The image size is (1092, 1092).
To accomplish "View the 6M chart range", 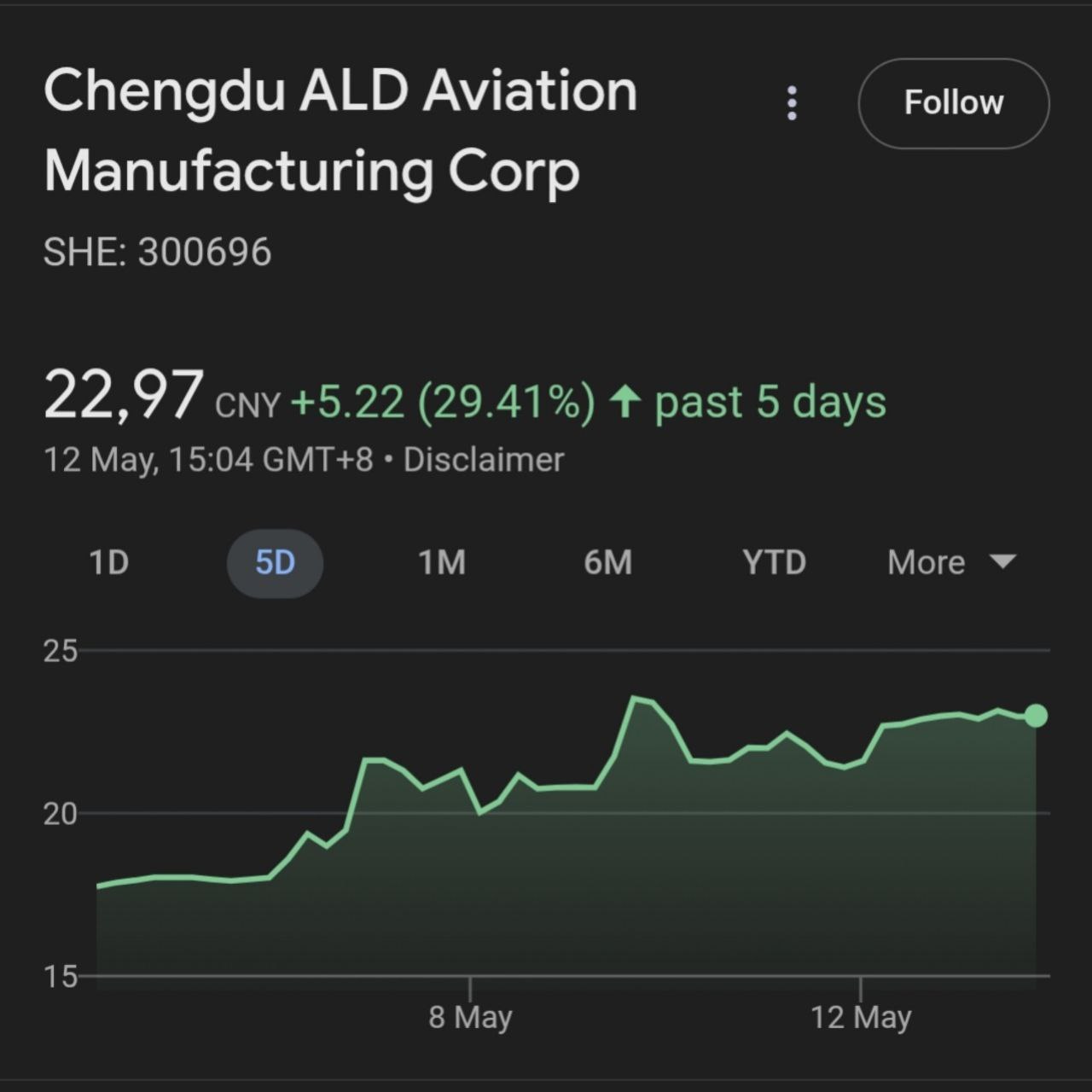I will (x=607, y=563).
